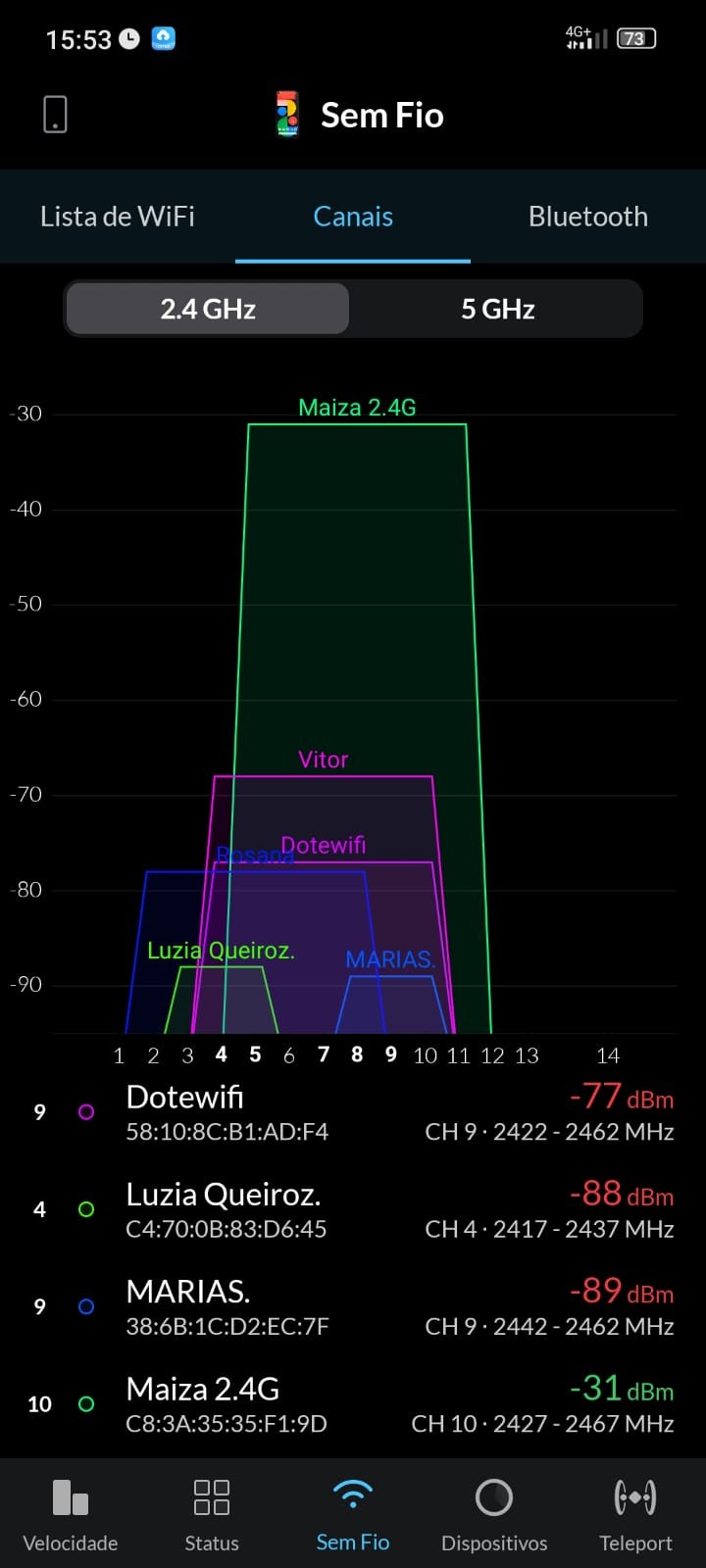Viewport: 706px width, 1568px height.
Task: Open the Maiza 2.4G network row
Action: 353,1403
